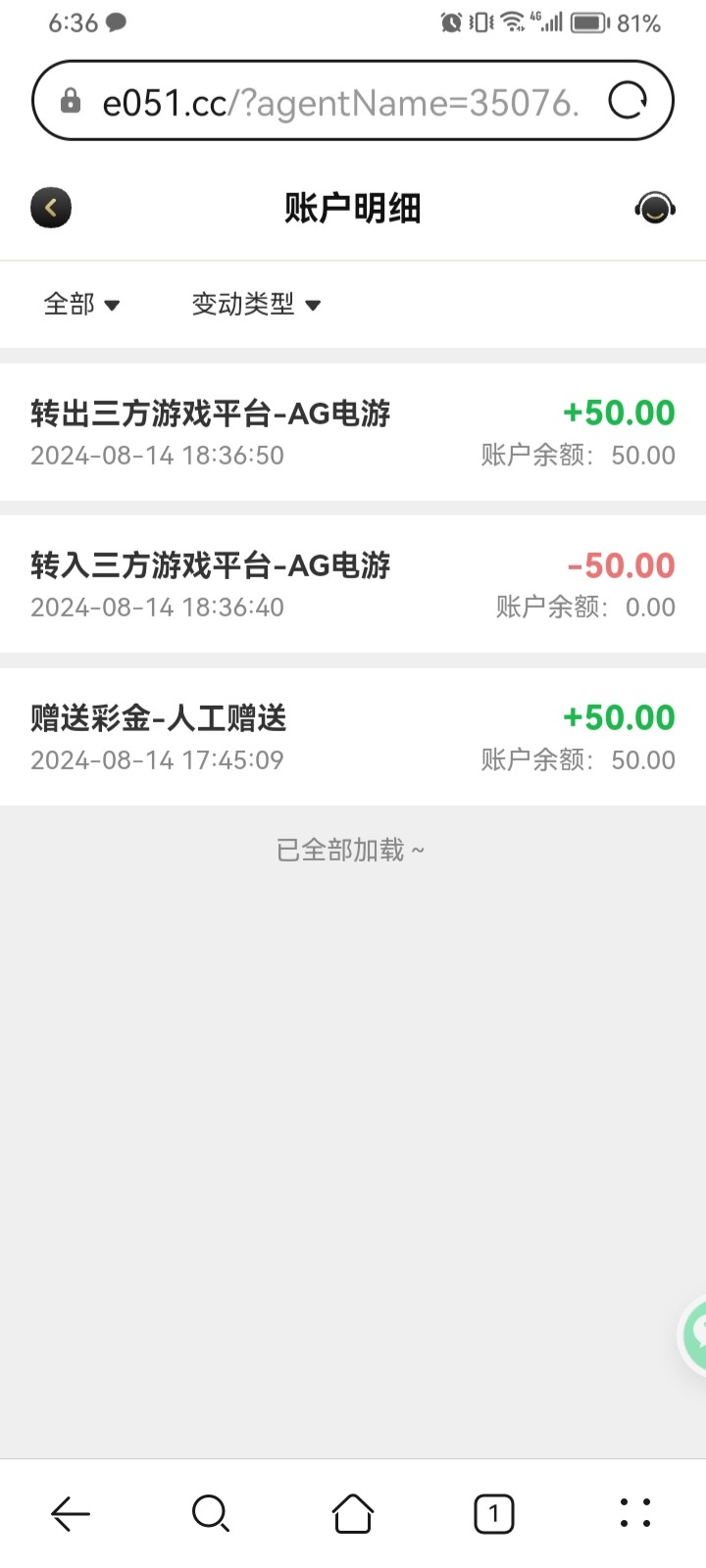Open the customer service headset icon
Image resolution: width=706 pixels, height=1568 pixels.
tap(656, 207)
